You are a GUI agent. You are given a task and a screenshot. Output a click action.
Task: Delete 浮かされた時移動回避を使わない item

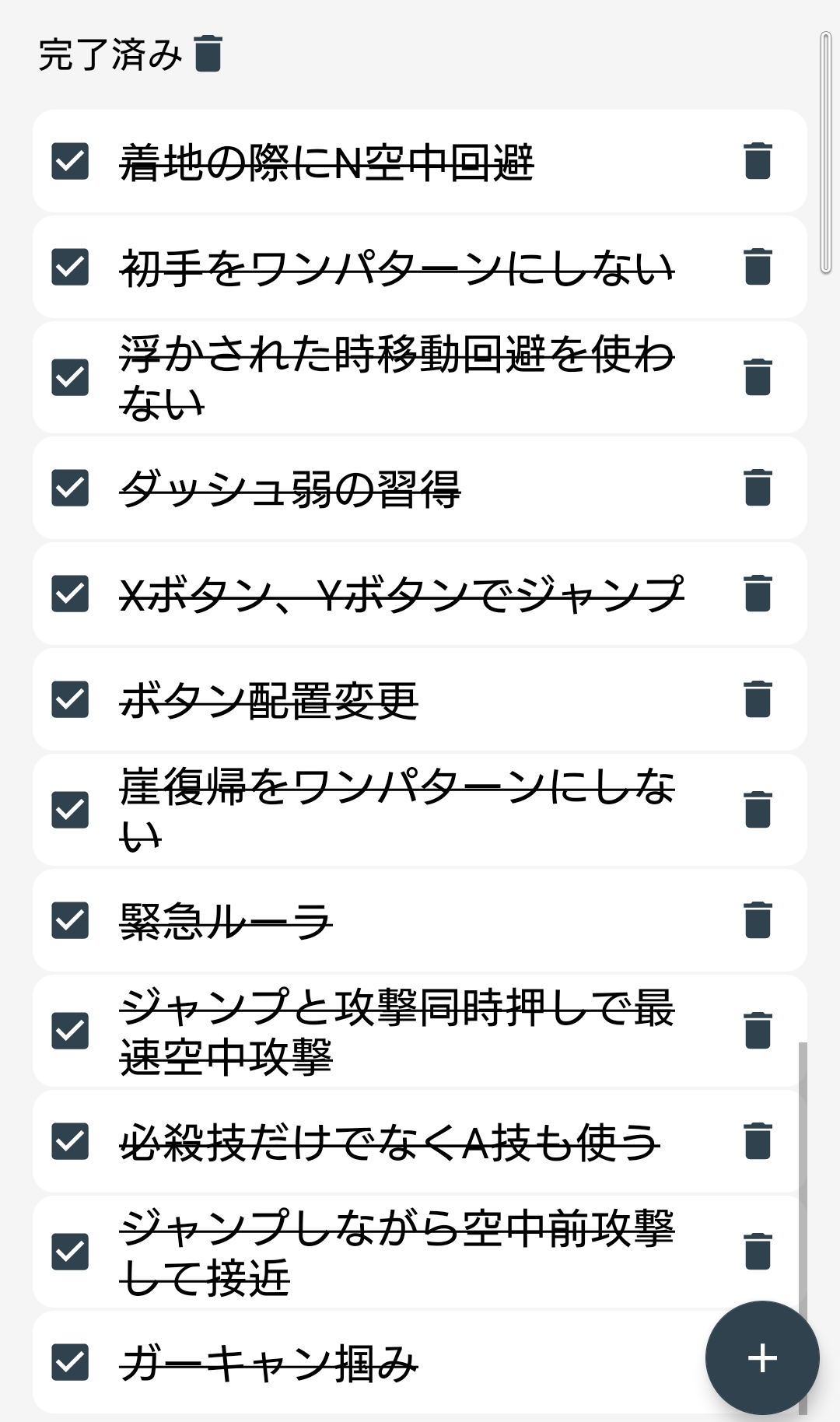click(758, 377)
